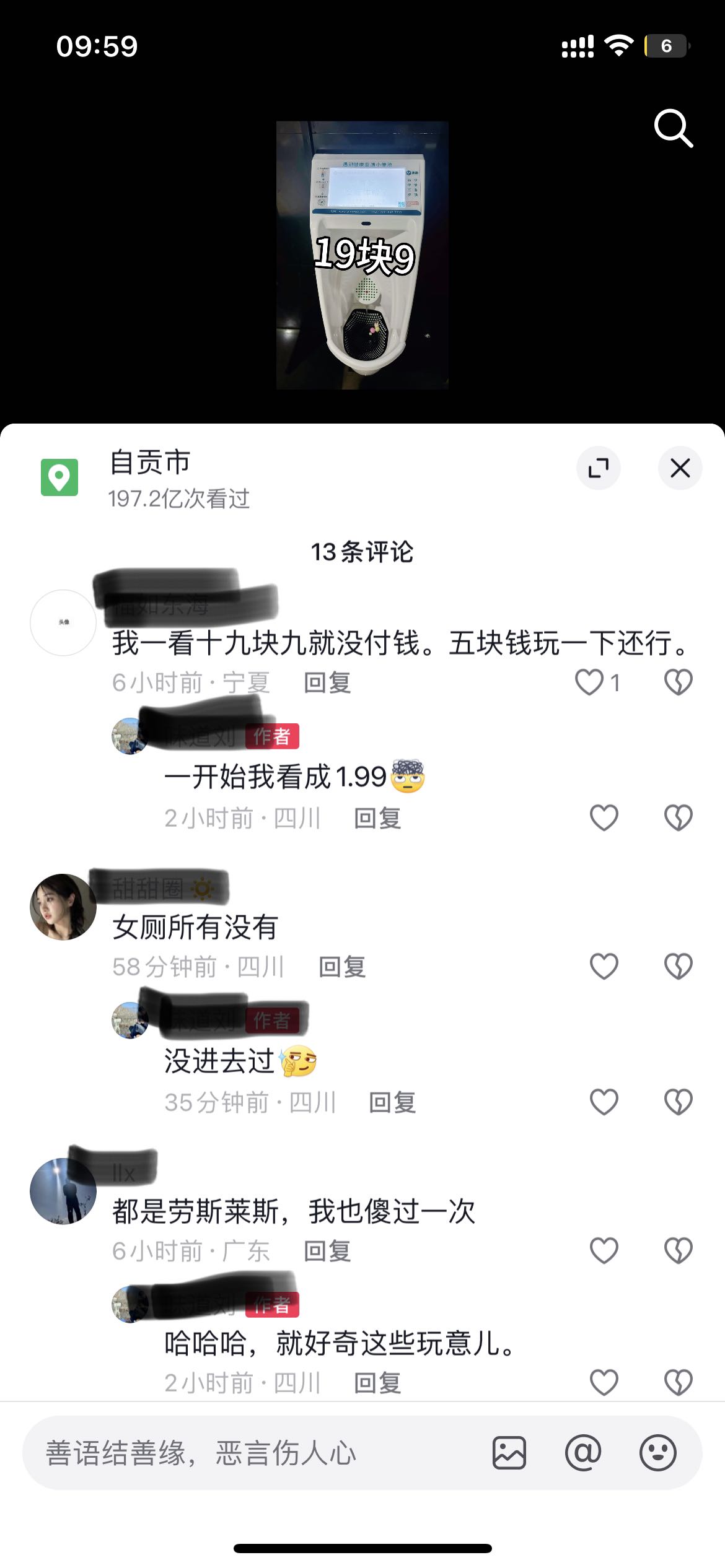Tap the comment input field

(248, 1453)
